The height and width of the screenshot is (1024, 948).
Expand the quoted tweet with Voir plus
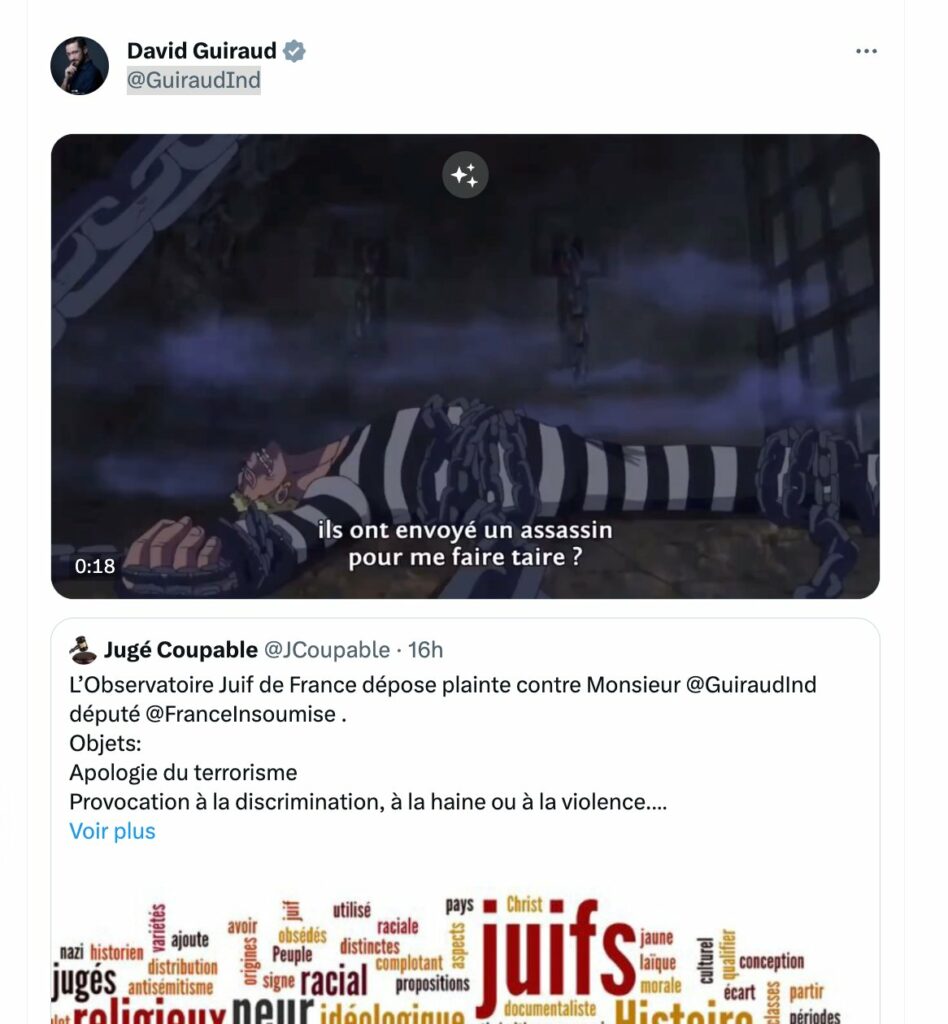(x=112, y=831)
